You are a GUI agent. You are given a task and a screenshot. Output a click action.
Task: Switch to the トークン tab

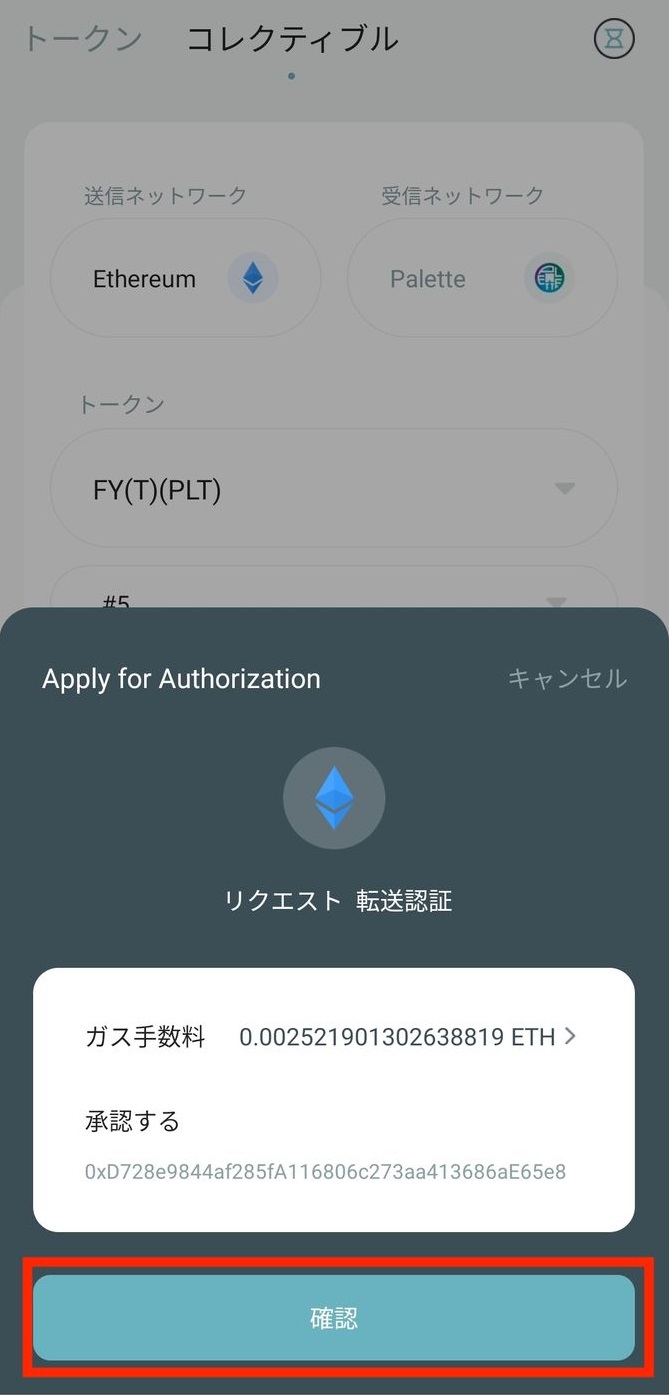click(82, 39)
